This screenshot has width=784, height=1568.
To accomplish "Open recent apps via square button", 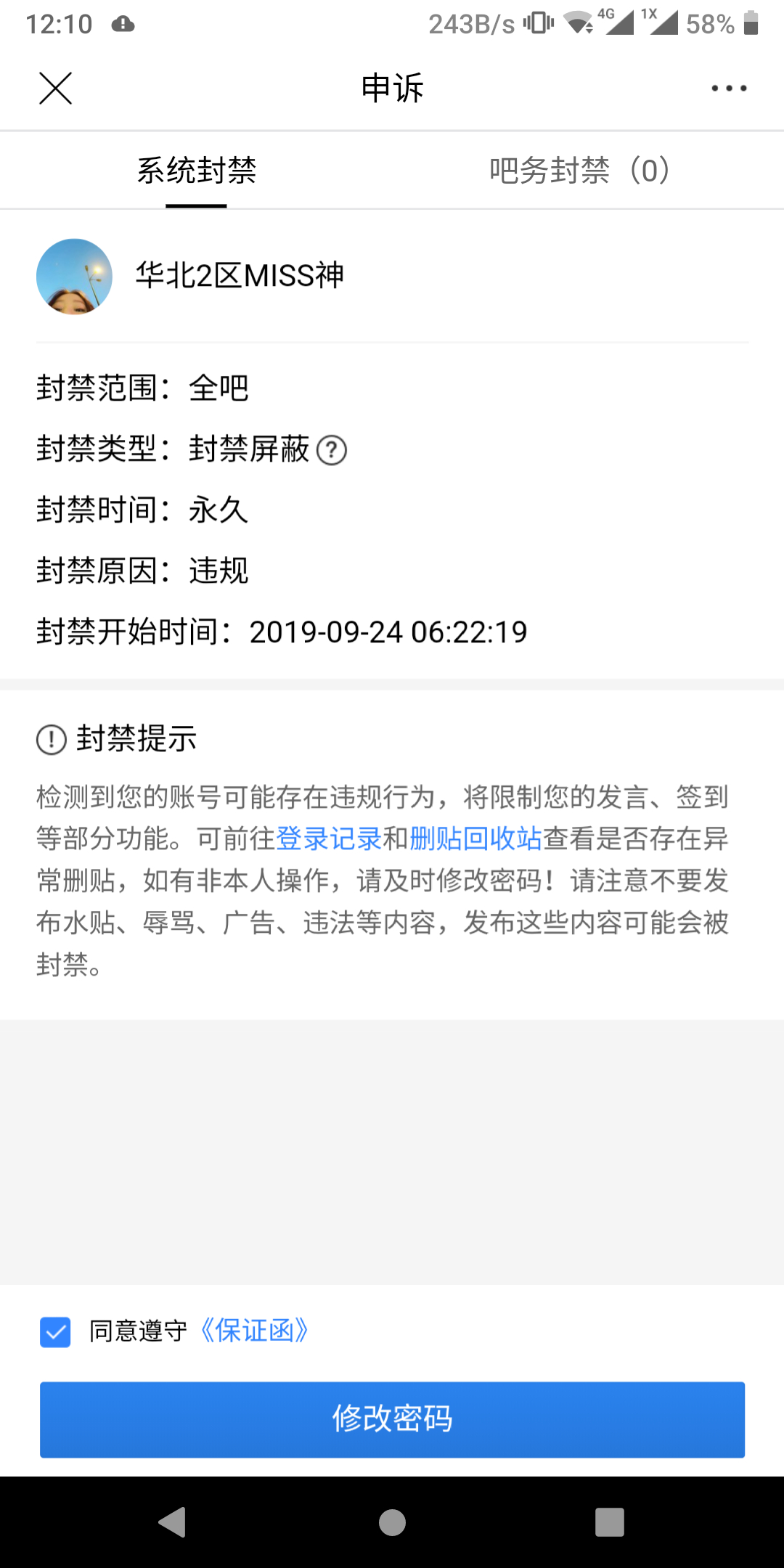I will [x=610, y=1522].
